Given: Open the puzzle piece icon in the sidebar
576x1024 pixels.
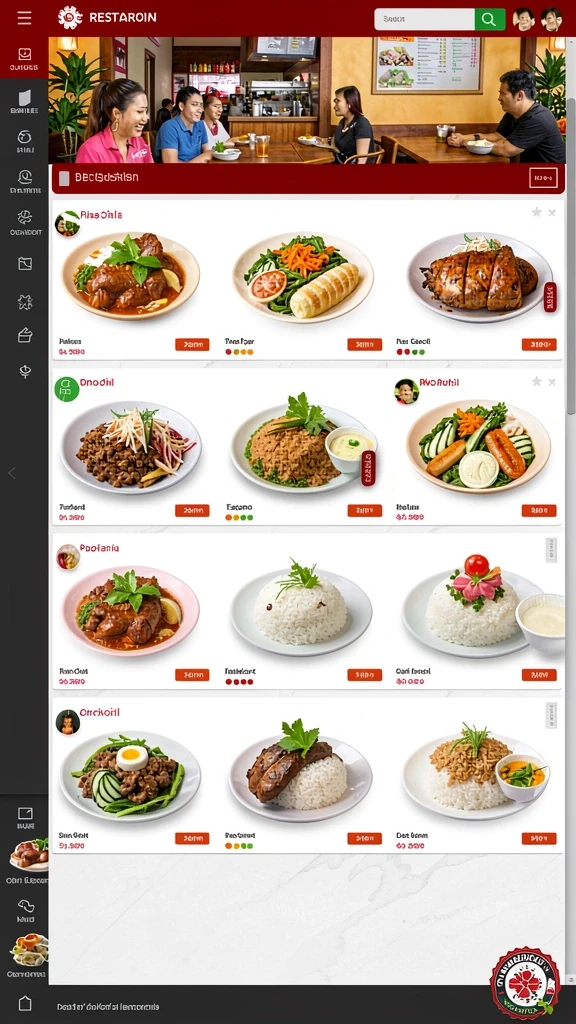Looking at the screenshot, I should (x=25, y=302).
